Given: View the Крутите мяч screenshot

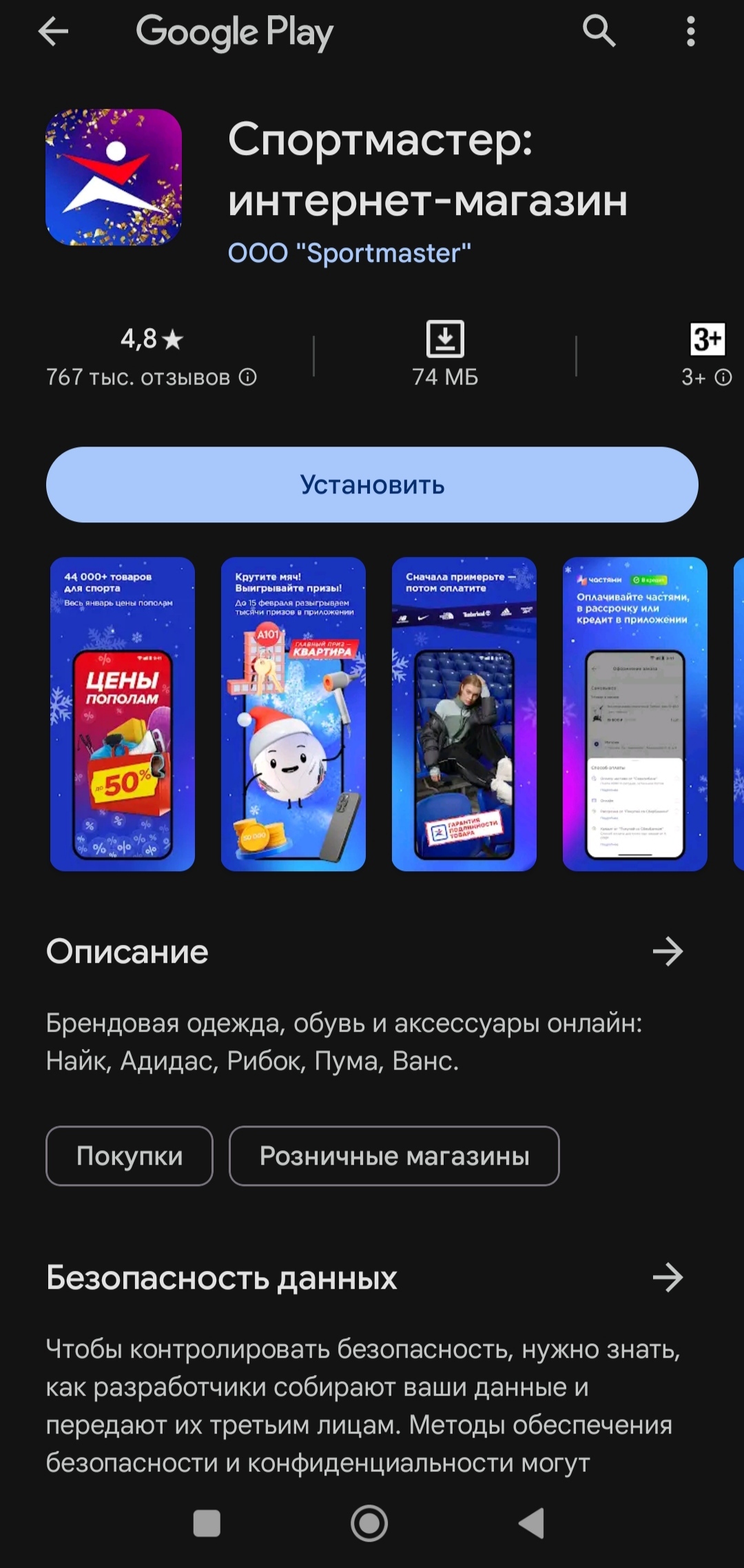Looking at the screenshot, I should [293, 713].
